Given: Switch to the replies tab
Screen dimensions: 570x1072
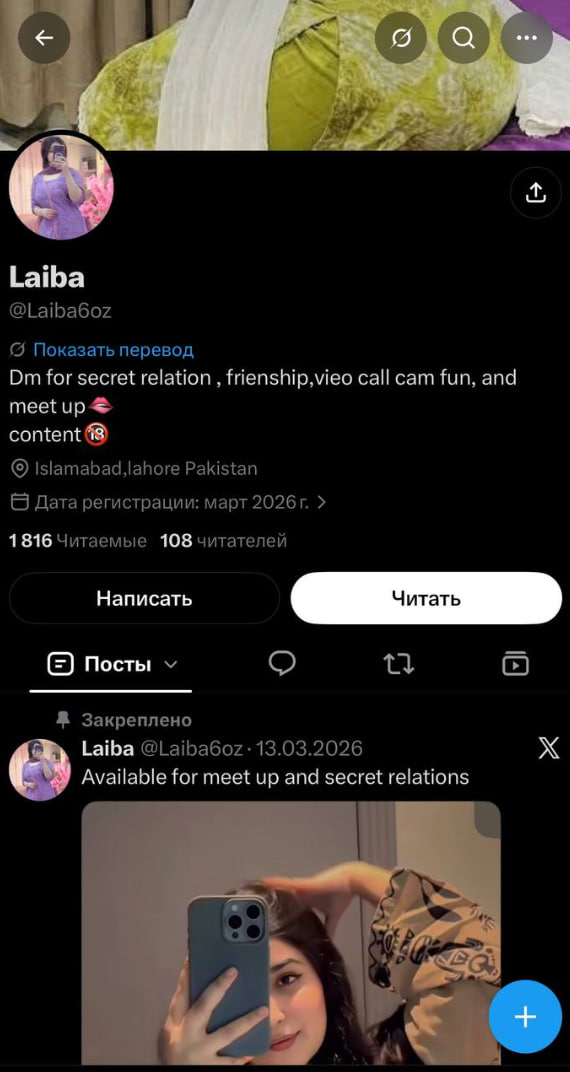Looking at the screenshot, I should [x=282, y=663].
